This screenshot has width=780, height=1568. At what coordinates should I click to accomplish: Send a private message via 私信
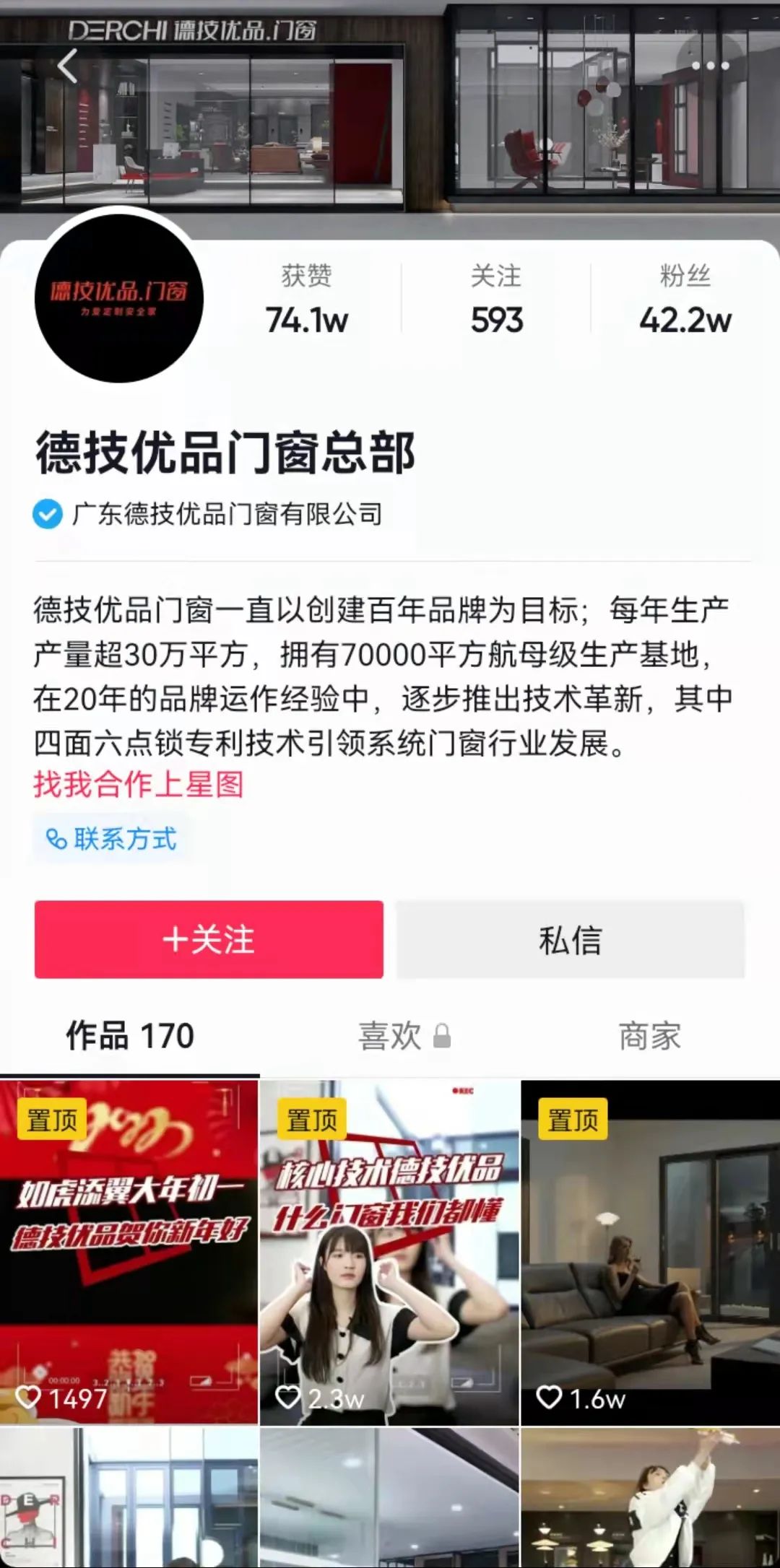(570, 939)
